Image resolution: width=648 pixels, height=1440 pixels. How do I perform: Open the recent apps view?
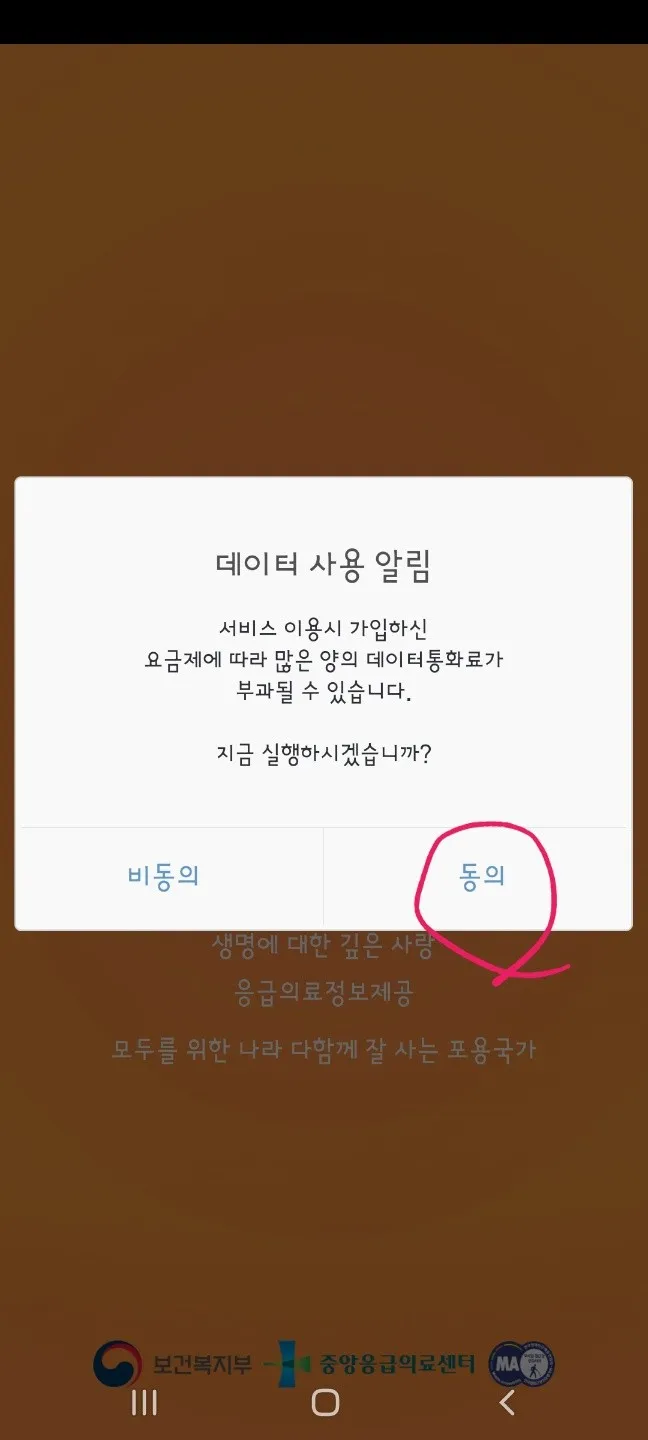tap(145, 1403)
